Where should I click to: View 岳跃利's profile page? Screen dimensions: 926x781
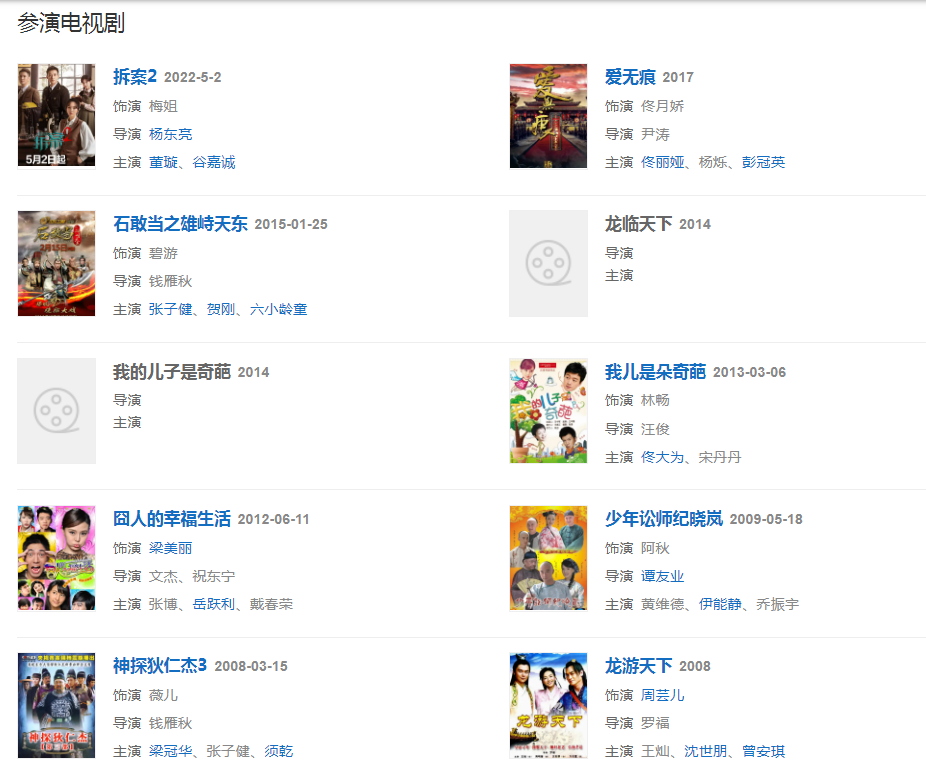point(214,604)
